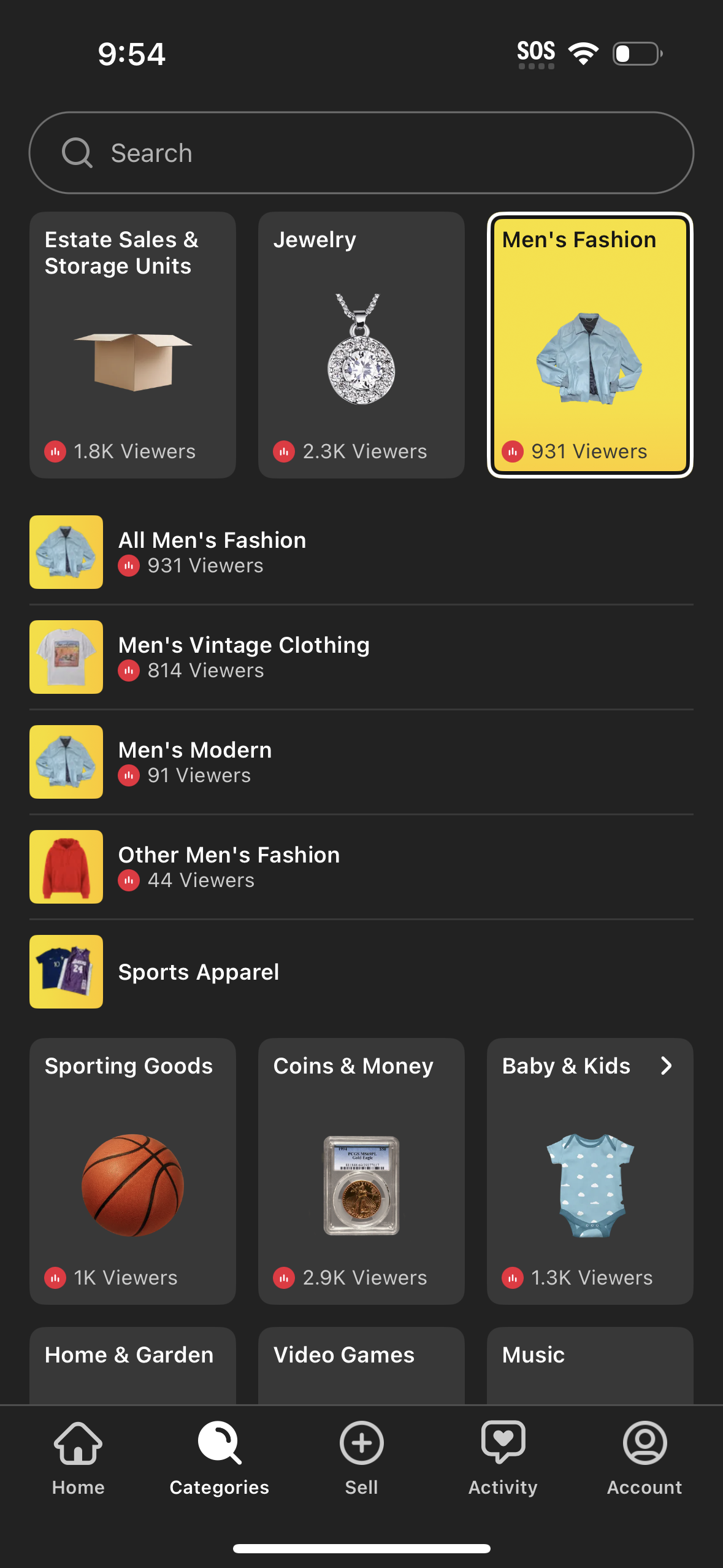Image resolution: width=723 pixels, height=1568 pixels.
Task: Click the red live icon beside 931 Viewers
Action: pos(513,451)
